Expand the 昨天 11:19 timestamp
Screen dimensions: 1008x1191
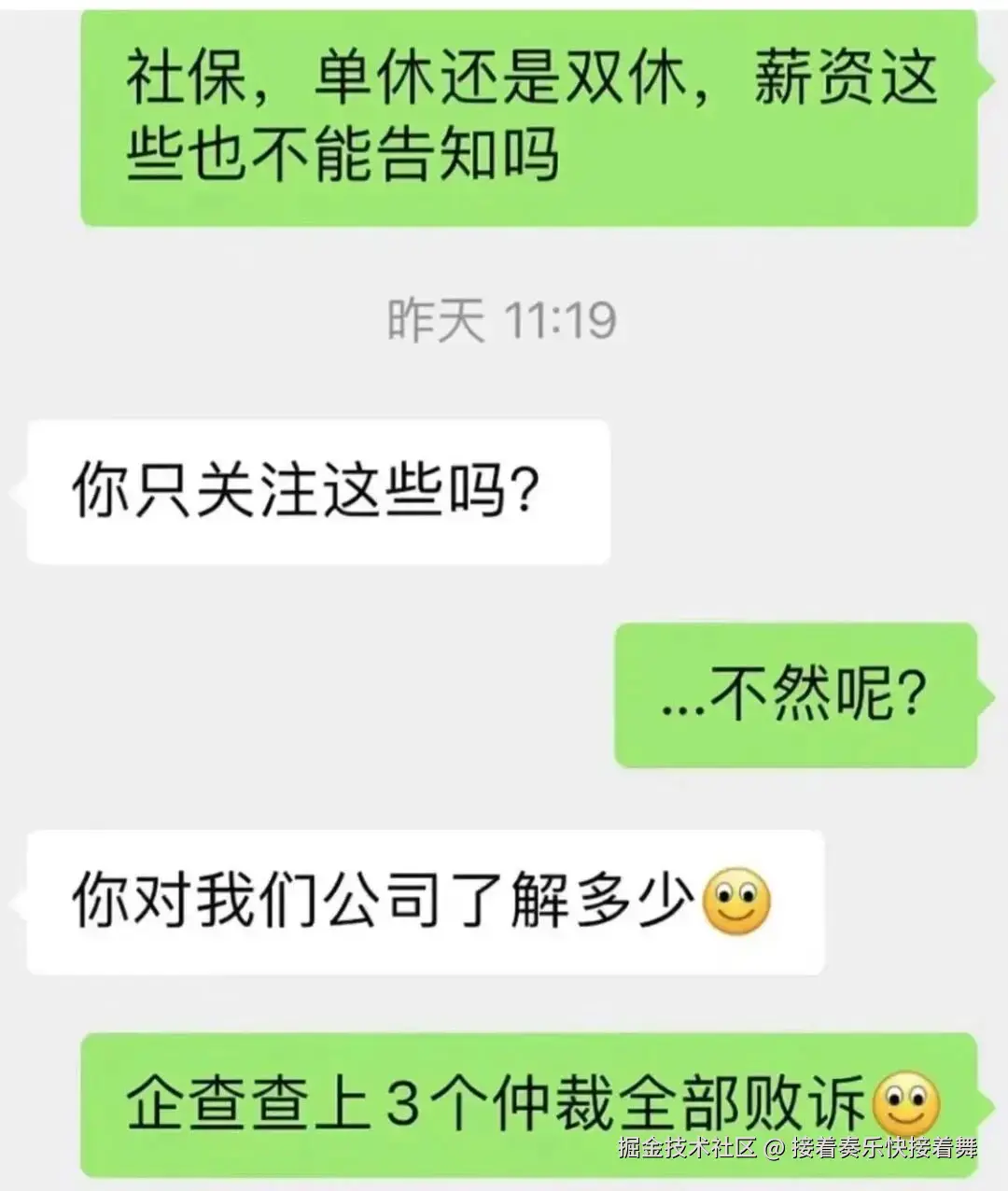[x=504, y=316]
